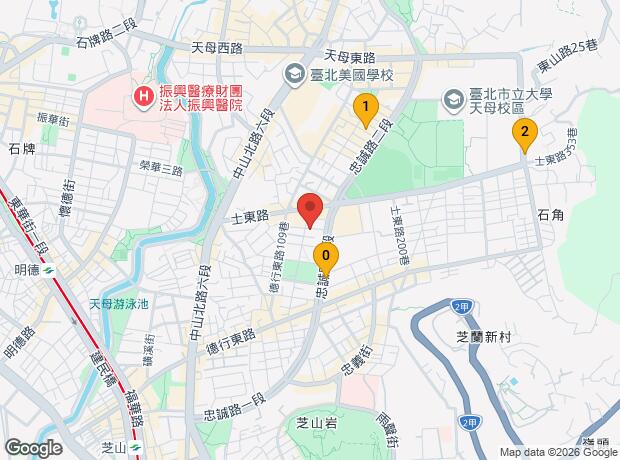Viewport: 620px width, 460px height.
Task: Select the orange map marker labeled 0
Action: pos(326,258)
